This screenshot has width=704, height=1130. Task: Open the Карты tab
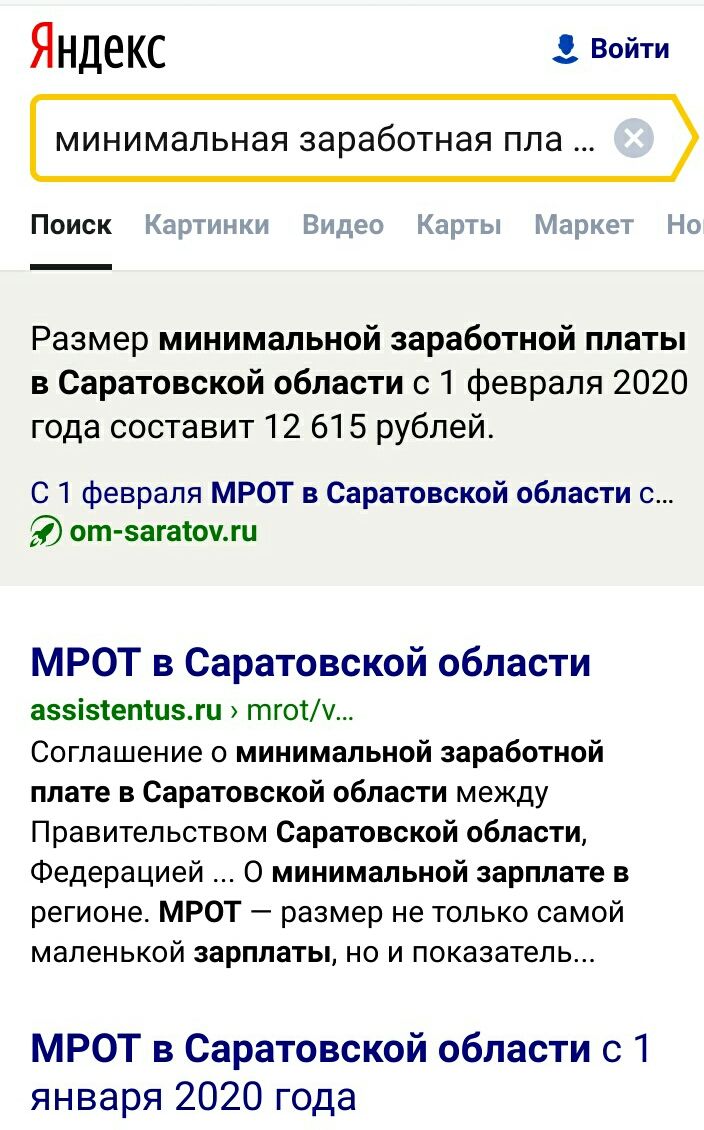(x=459, y=225)
